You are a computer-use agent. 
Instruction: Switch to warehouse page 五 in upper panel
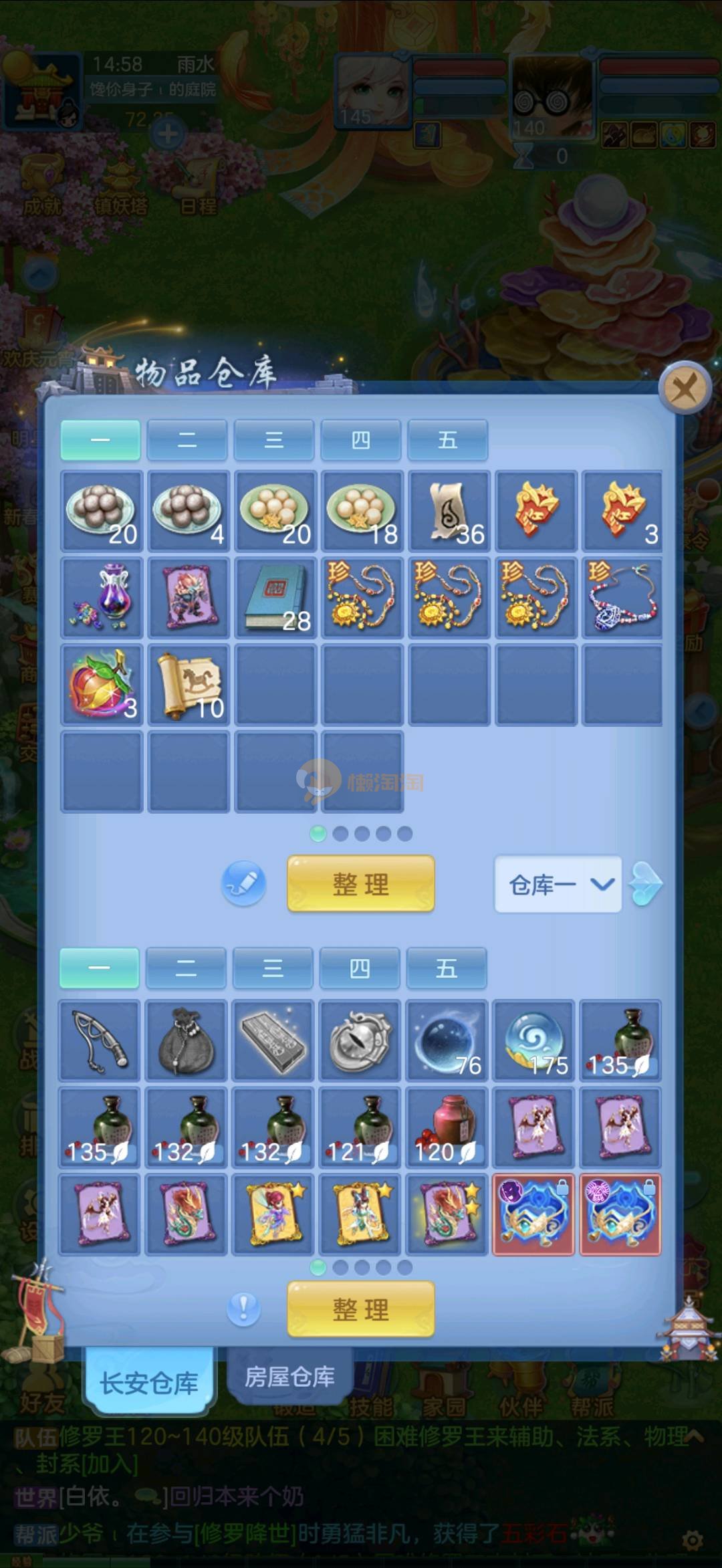[447, 440]
